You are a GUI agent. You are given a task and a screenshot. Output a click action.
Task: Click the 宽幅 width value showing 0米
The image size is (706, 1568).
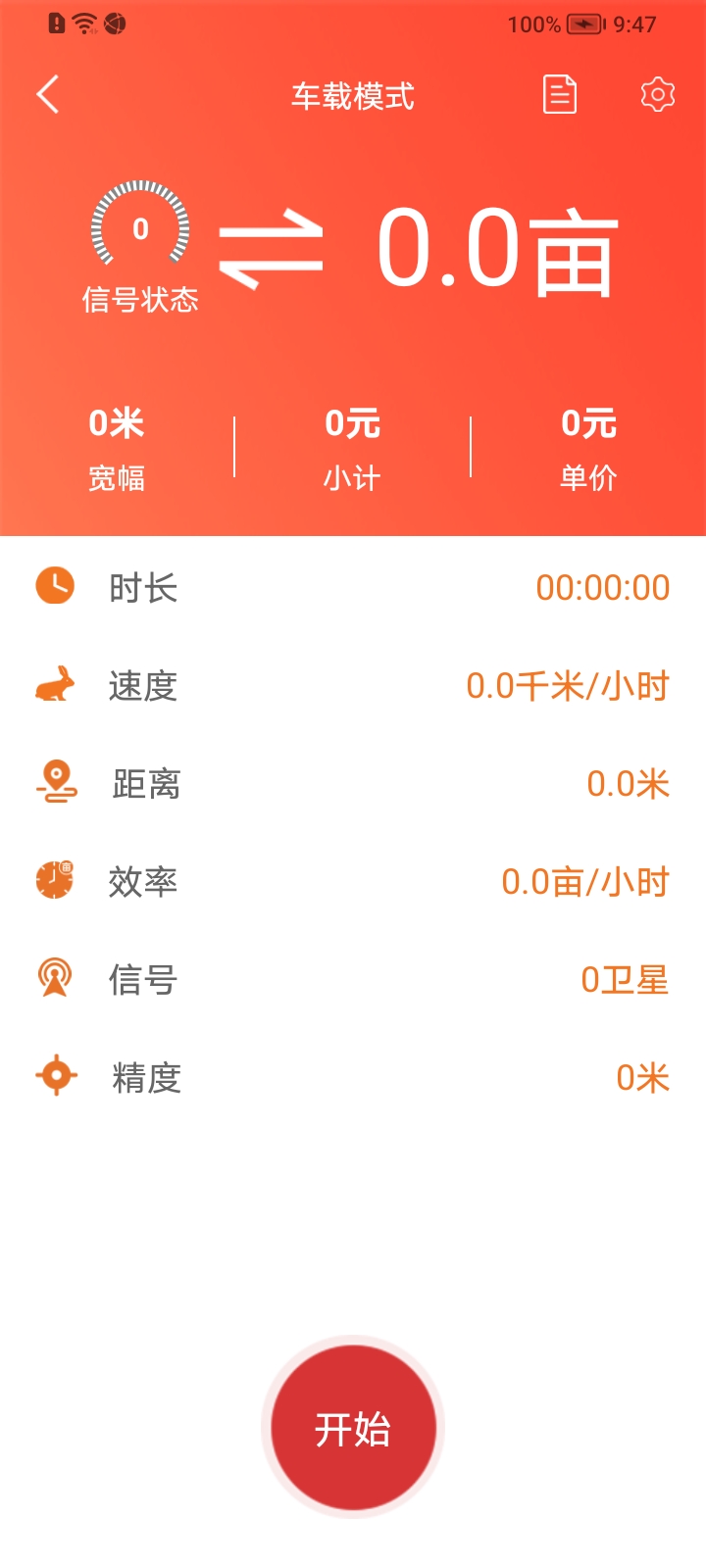pos(117,424)
